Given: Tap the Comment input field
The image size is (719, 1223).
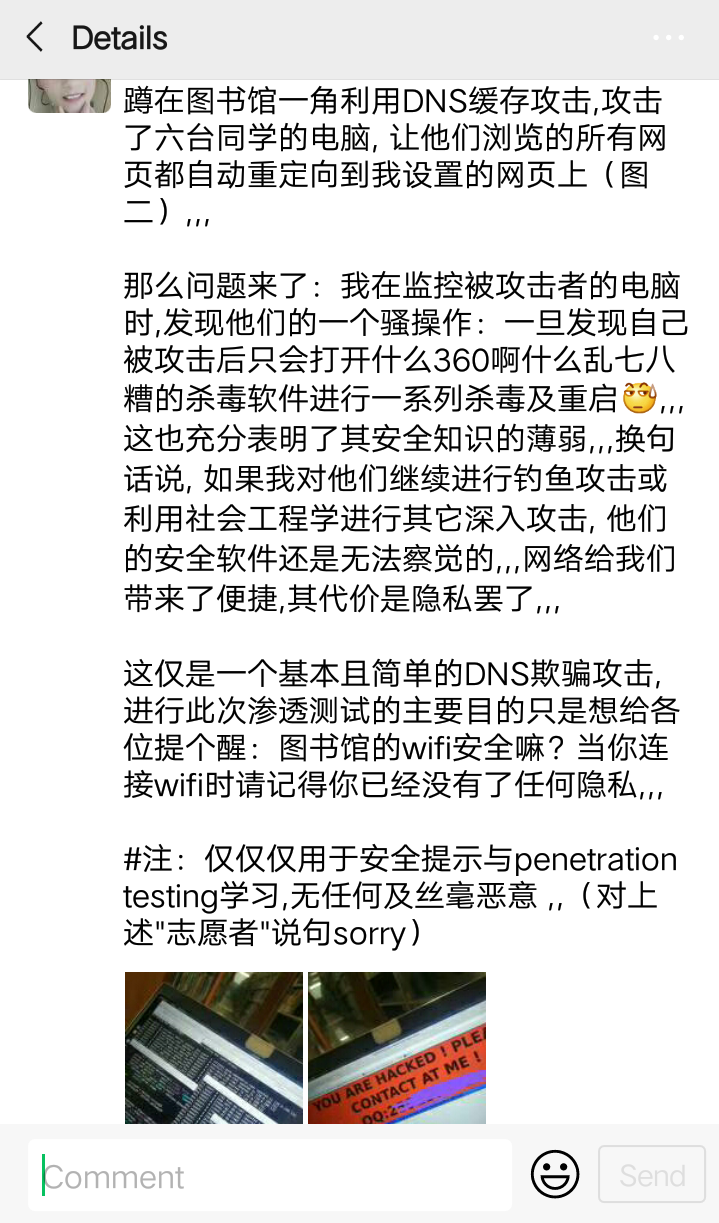Looking at the screenshot, I should 270,1176.
